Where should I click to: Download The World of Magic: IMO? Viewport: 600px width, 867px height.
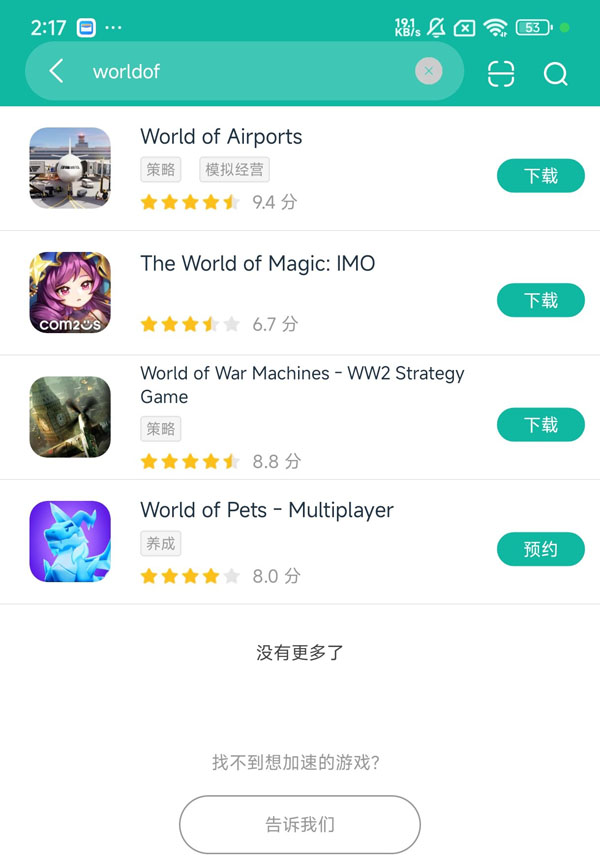[x=540, y=300]
